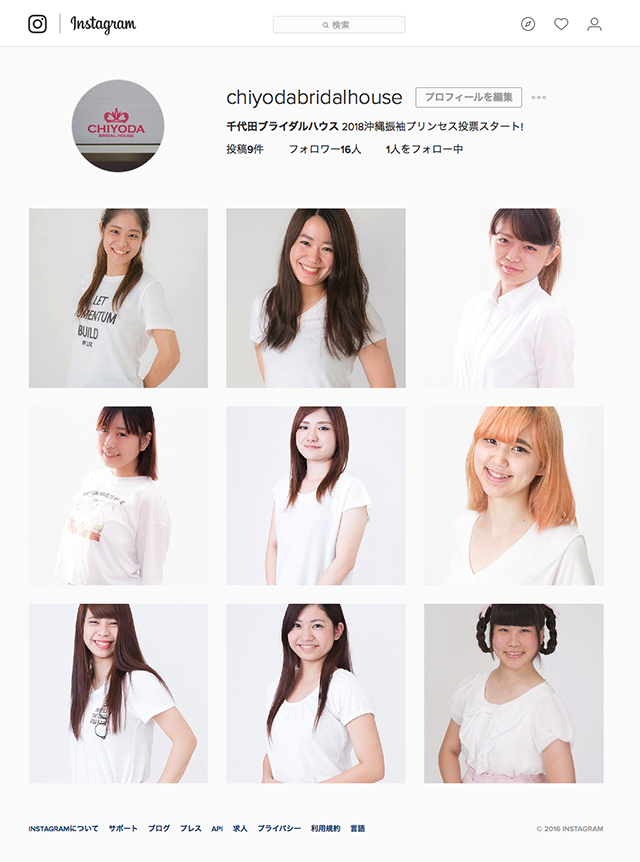Open the explore compass icon
The height and width of the screenshot is (862, 640).
(528, 24)
